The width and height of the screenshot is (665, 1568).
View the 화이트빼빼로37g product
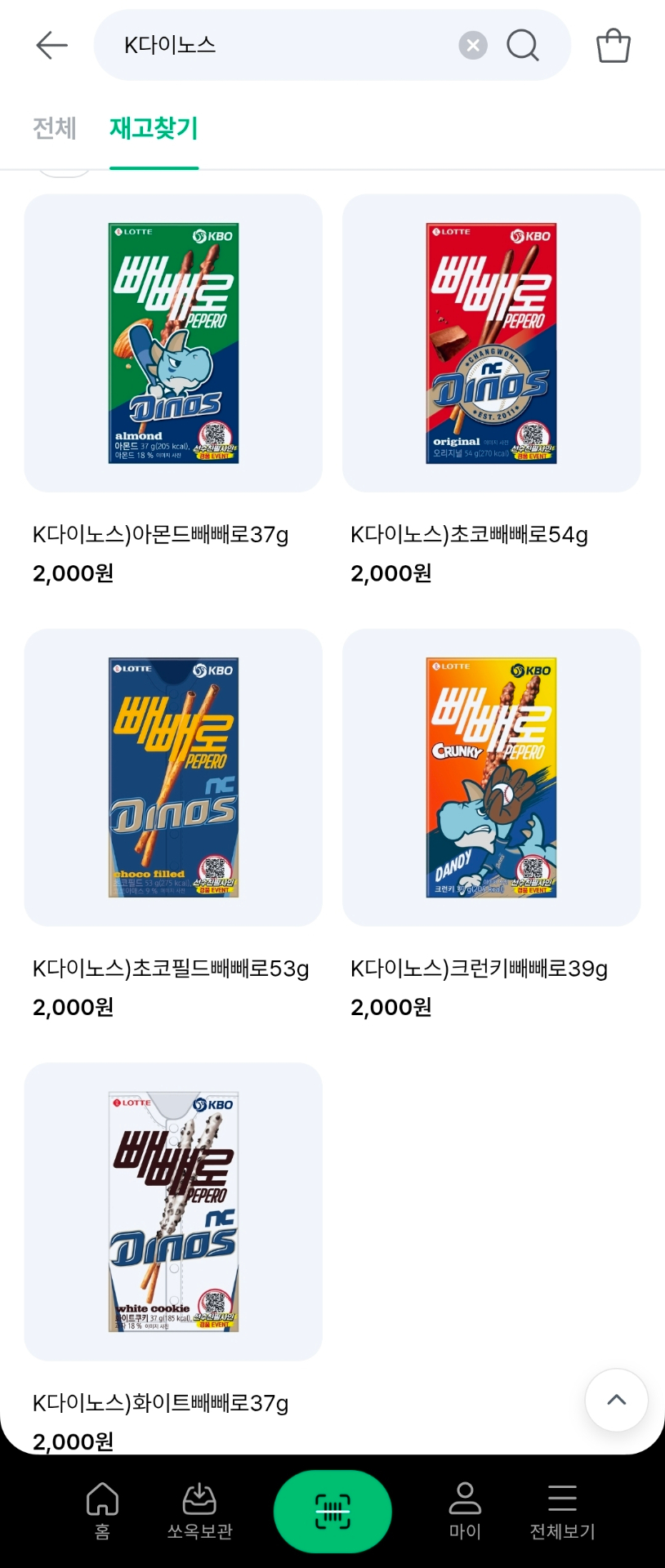172,1211
